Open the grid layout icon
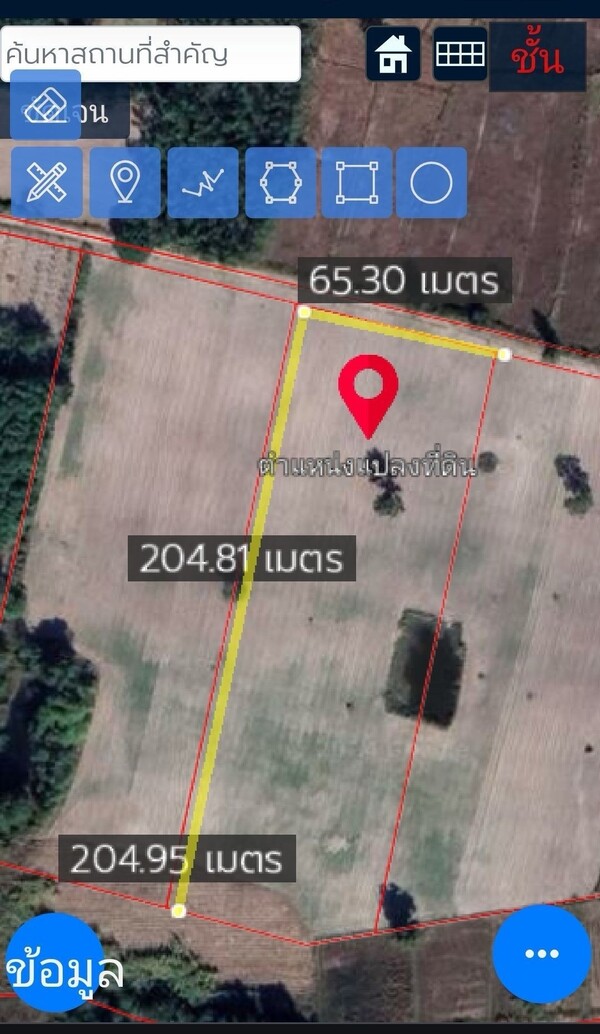Viewport: 600px width, 1034px height. (460, 54)
